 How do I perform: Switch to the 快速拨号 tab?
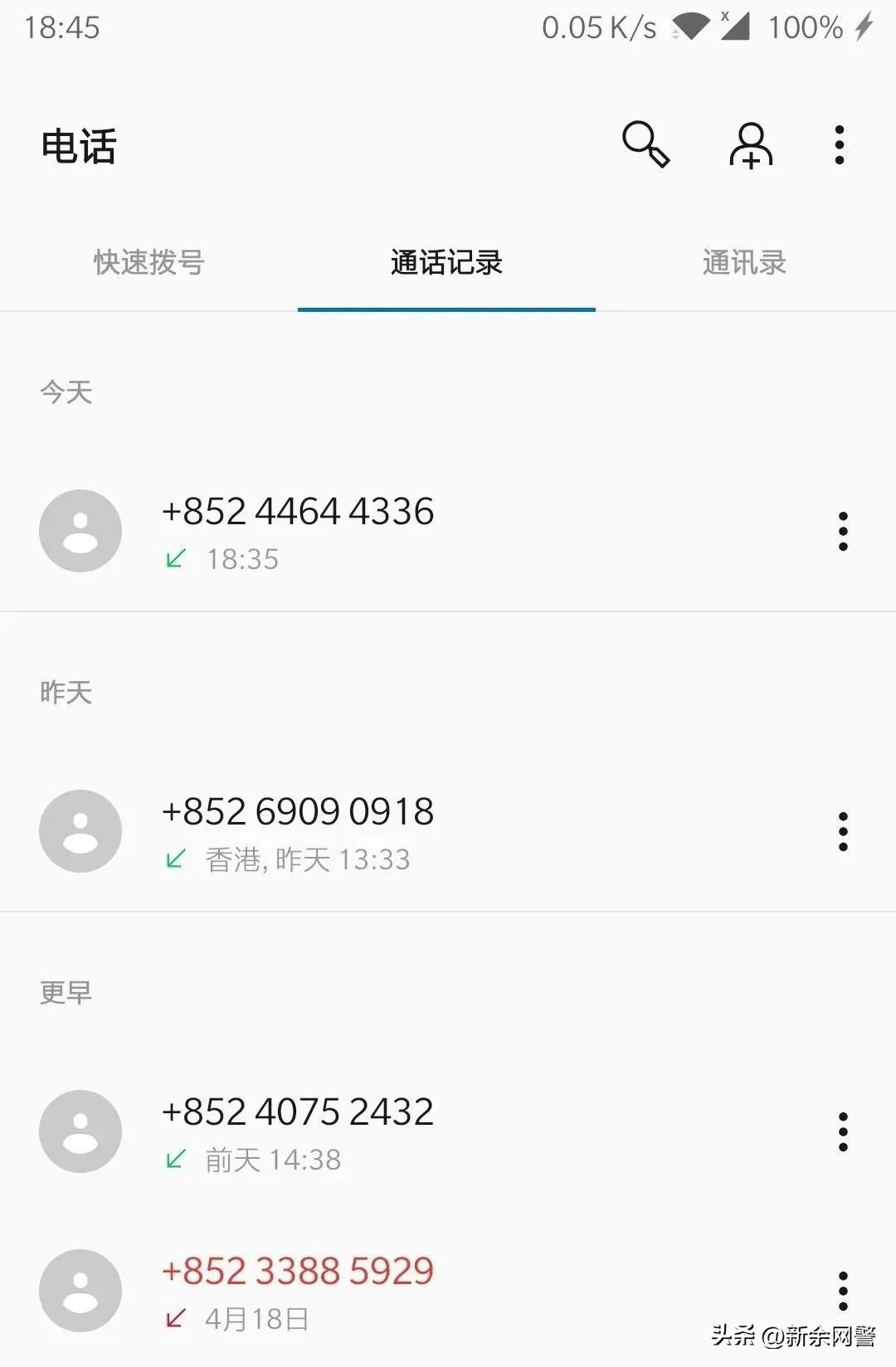click(x=148, y=263)
